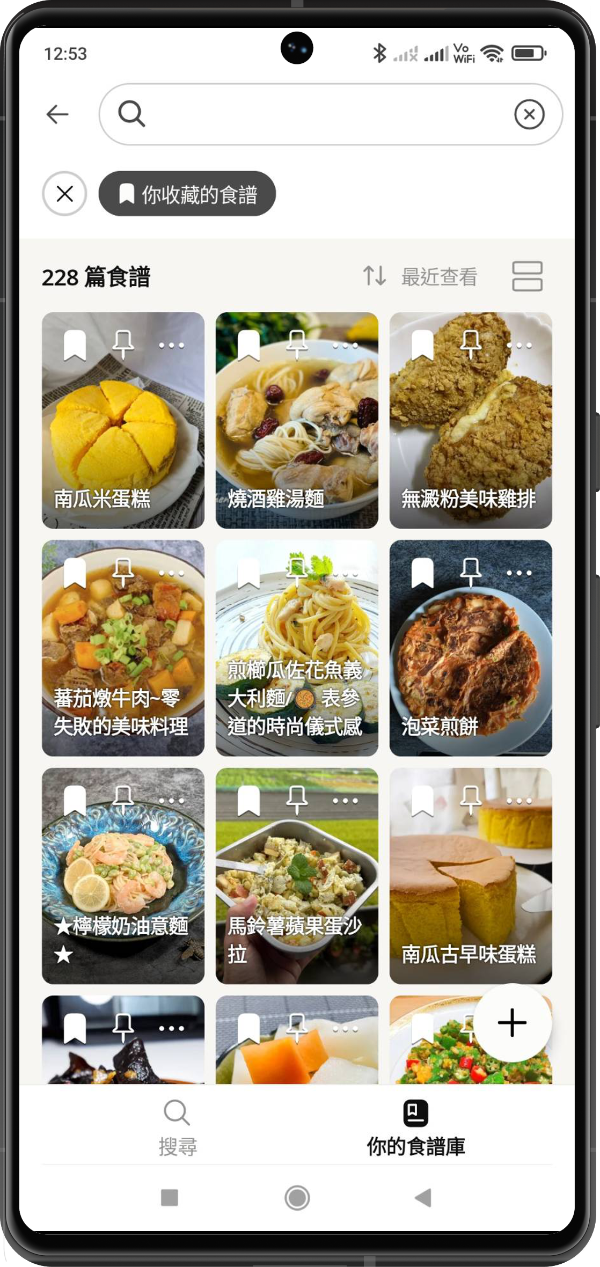600x1267 pixels.
Task: Unsave the 蕃茄燉牛肉 recipe bookmark
Action: tap(75, 573)
